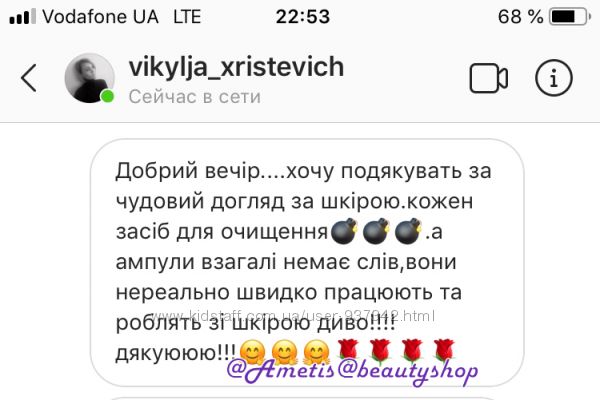
Task: Start a video call with vikylja_xristevich
Action: (488, 79)
